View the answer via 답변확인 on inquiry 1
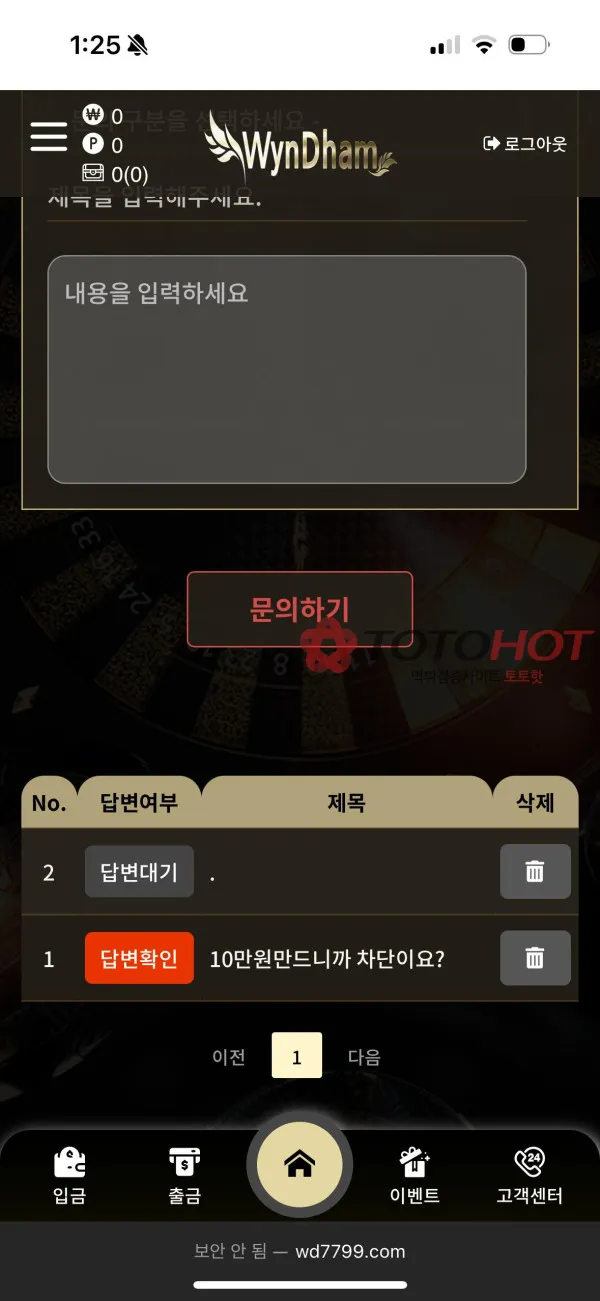The image size is (600, 1301). (x=139, y=959)
